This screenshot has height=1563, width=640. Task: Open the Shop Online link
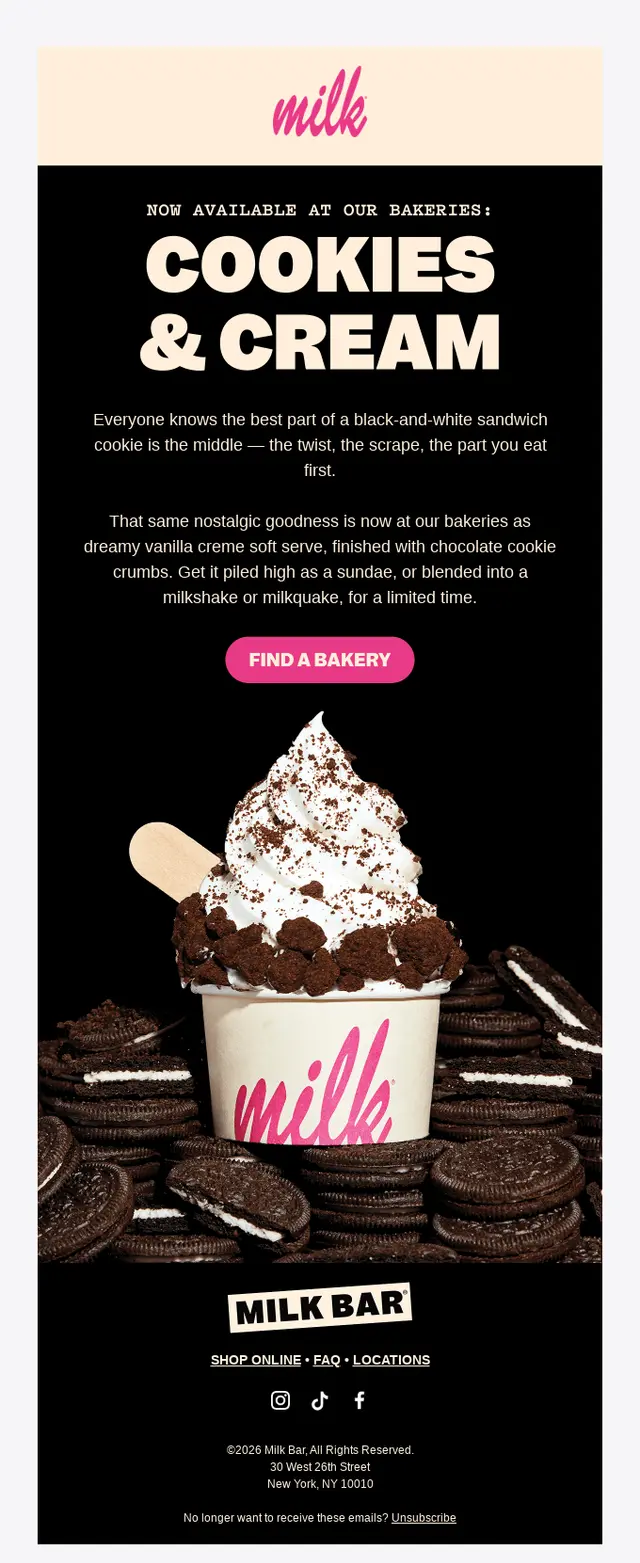click(255, 1360)
